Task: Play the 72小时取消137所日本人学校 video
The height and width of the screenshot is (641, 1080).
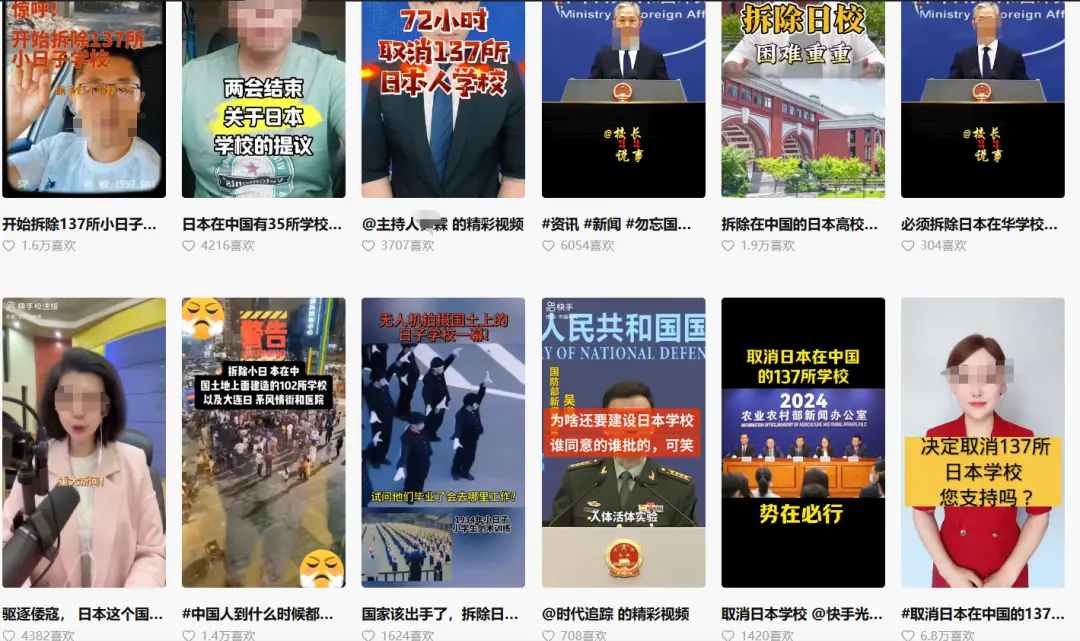Action: [443, 100]
